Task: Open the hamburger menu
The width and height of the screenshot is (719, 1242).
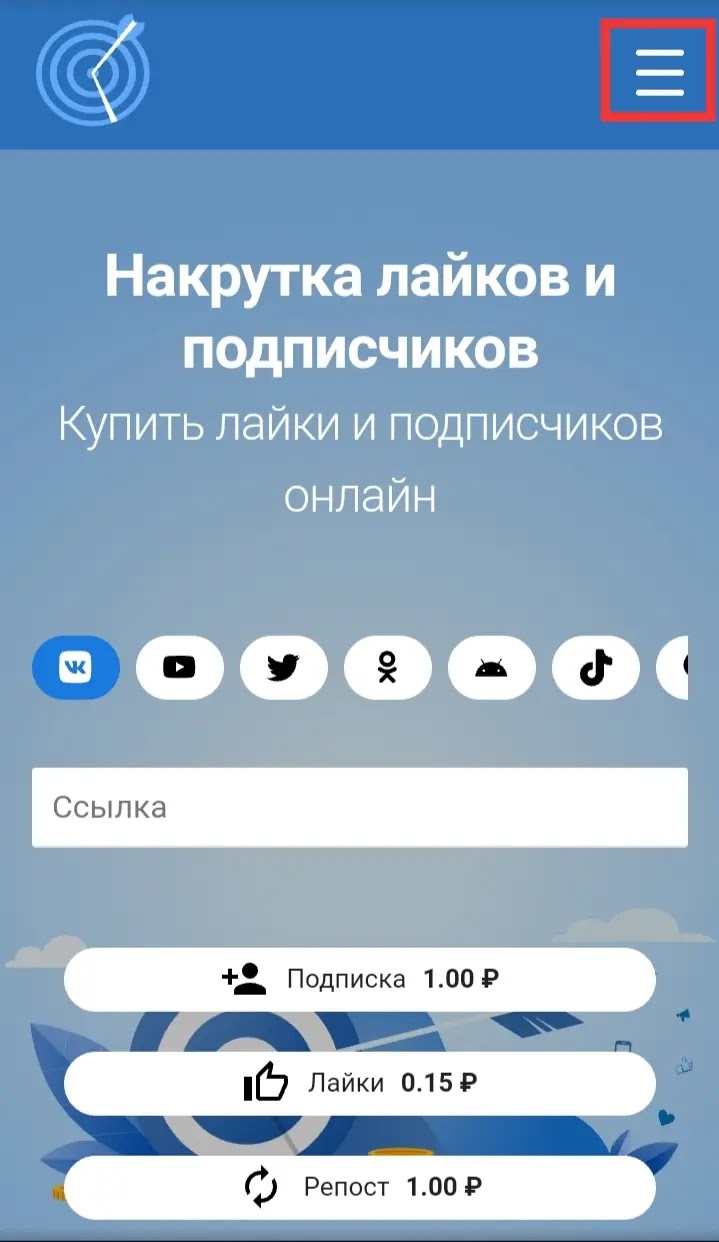Action: (x=660, y=72)
